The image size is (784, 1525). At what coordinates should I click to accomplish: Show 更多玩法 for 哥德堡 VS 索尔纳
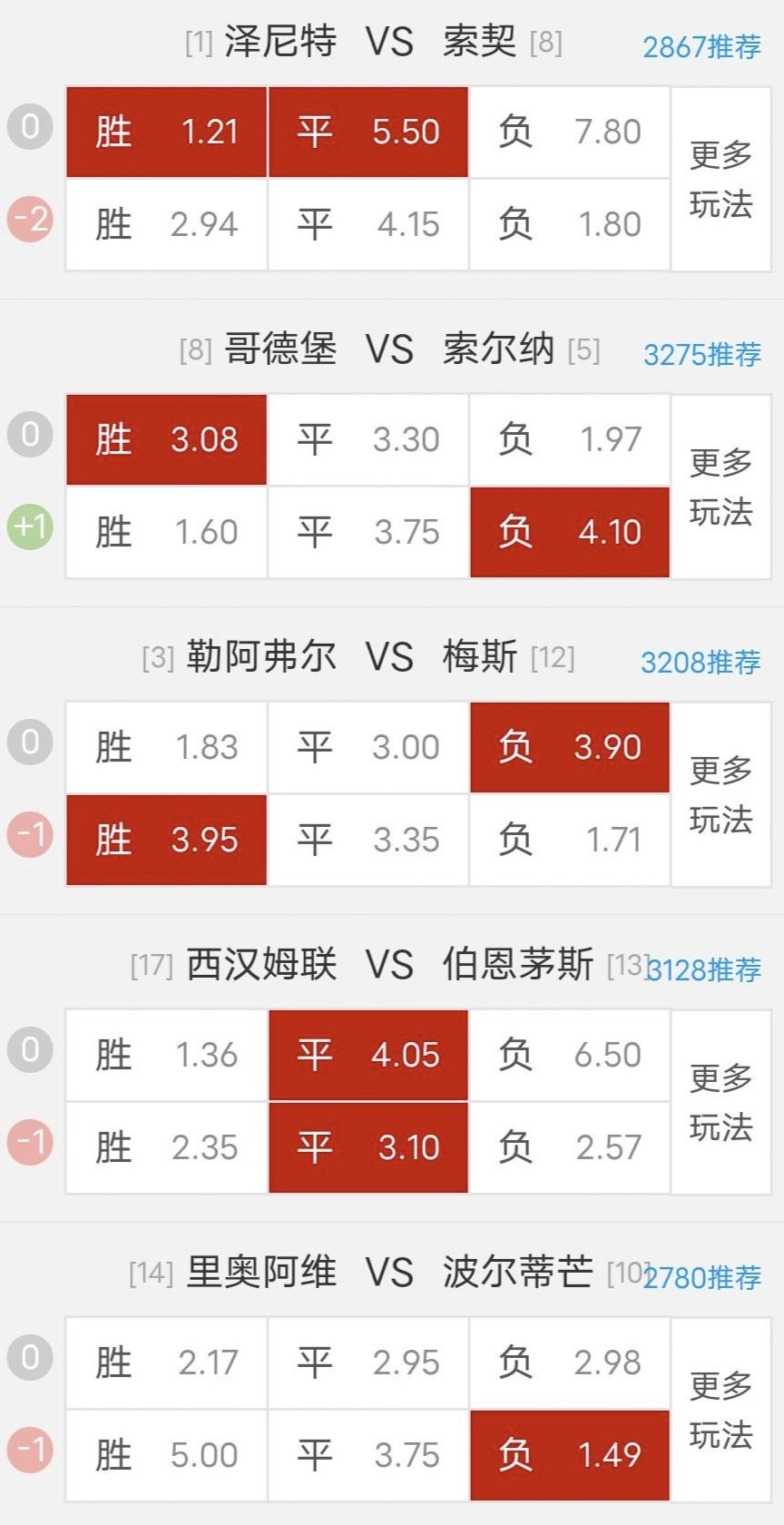(720, 487)
